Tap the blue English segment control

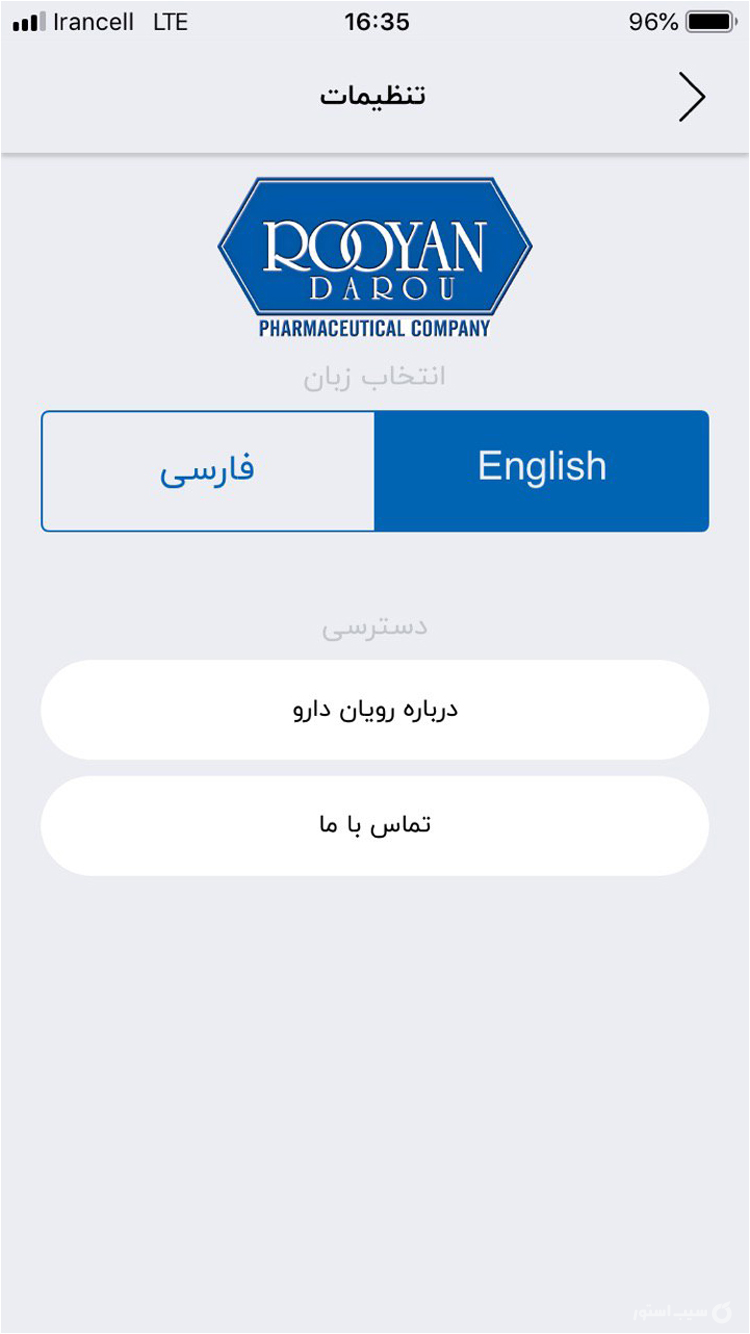542,466
